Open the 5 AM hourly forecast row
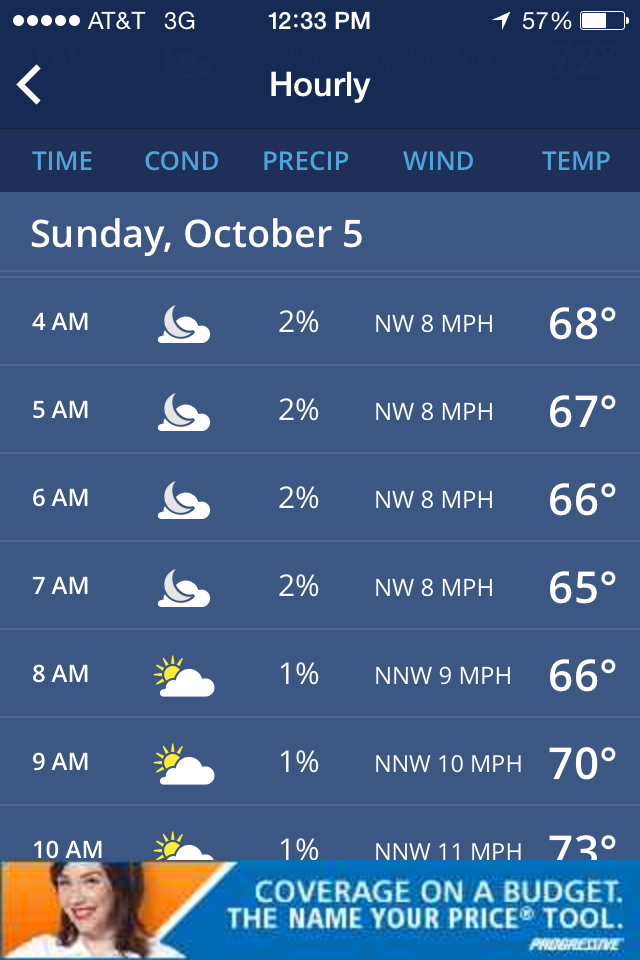This screenshot has height=960, width=640. [320, 411]
